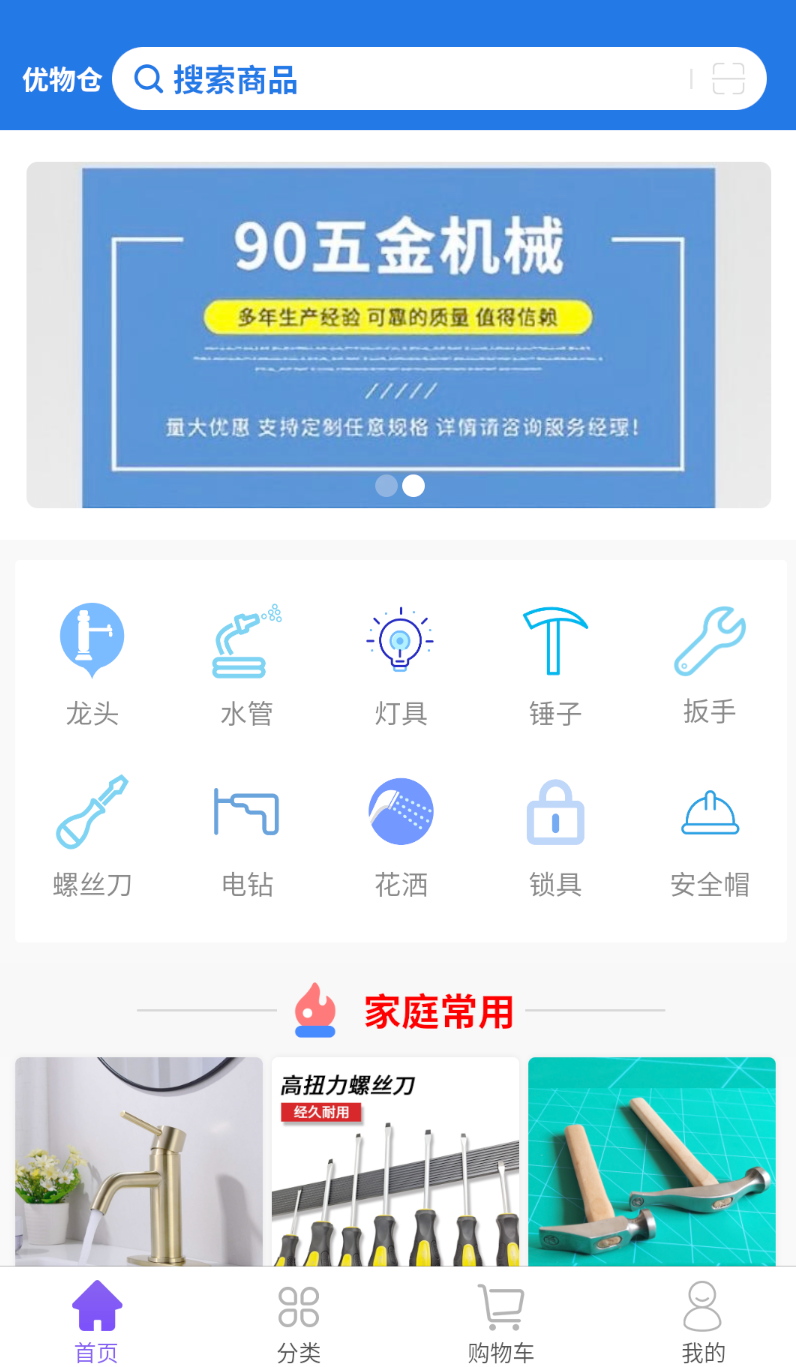This screenshot has width=796, height=1367.
Task: Open the 电钻 (electric drill) category
Action: click(x=247, y=811)
